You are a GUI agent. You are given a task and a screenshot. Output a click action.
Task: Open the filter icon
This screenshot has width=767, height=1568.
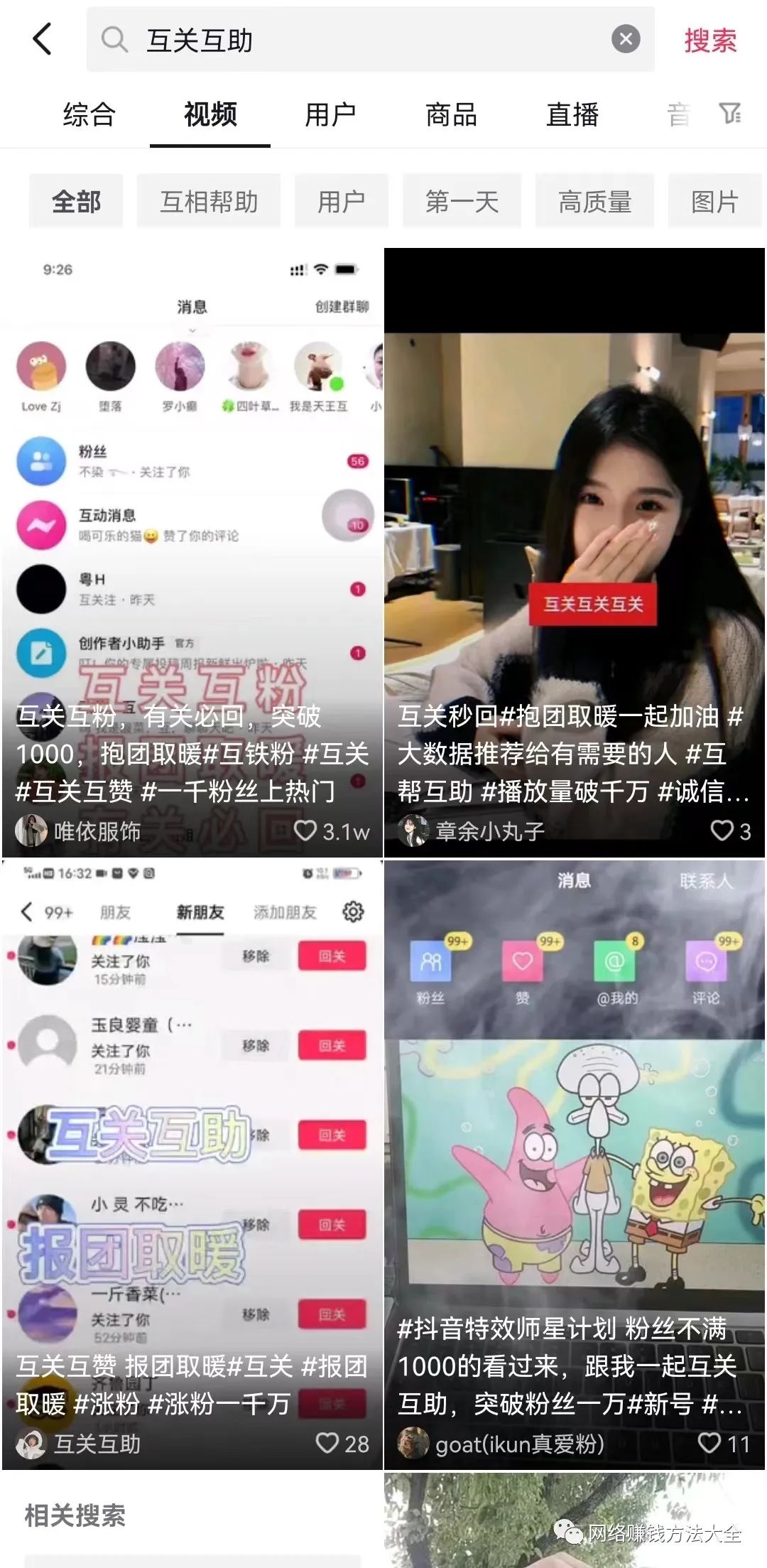point(730,113)
